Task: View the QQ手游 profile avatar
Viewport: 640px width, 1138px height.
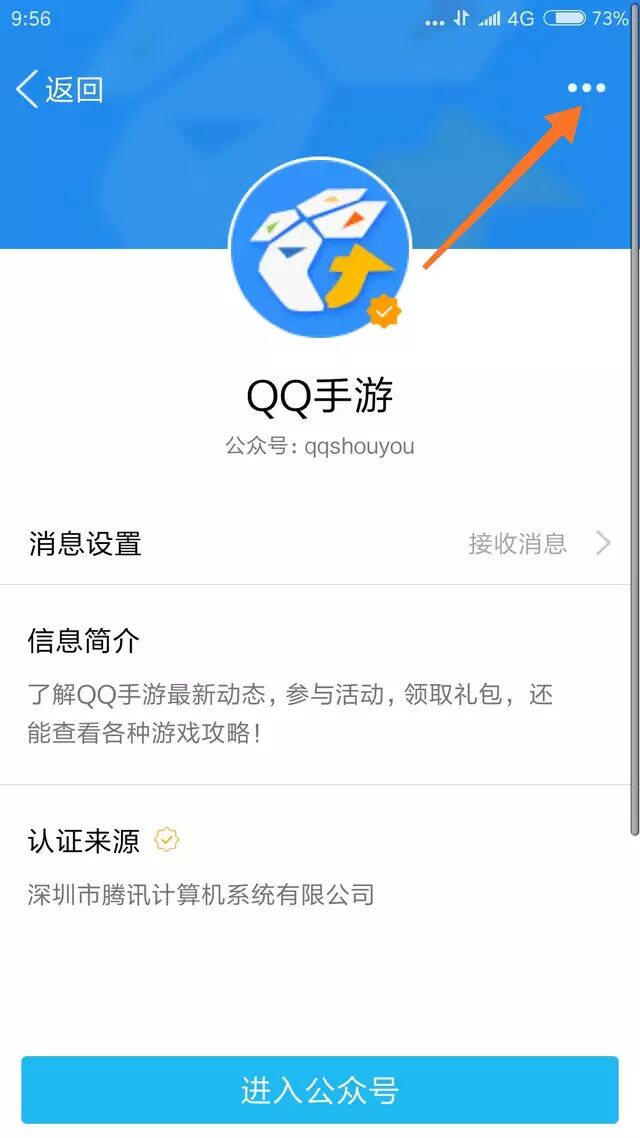Action: point(320,247)
